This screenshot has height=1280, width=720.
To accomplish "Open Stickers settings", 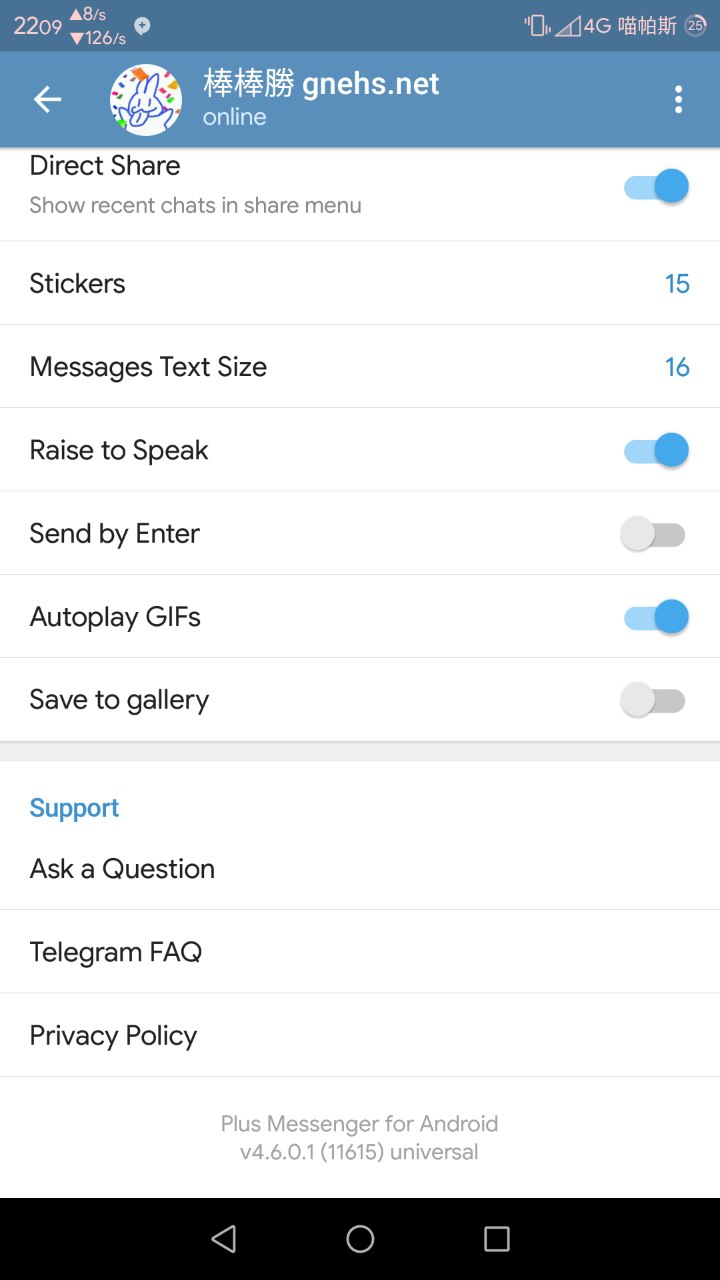I will click(x=360, y=283).
